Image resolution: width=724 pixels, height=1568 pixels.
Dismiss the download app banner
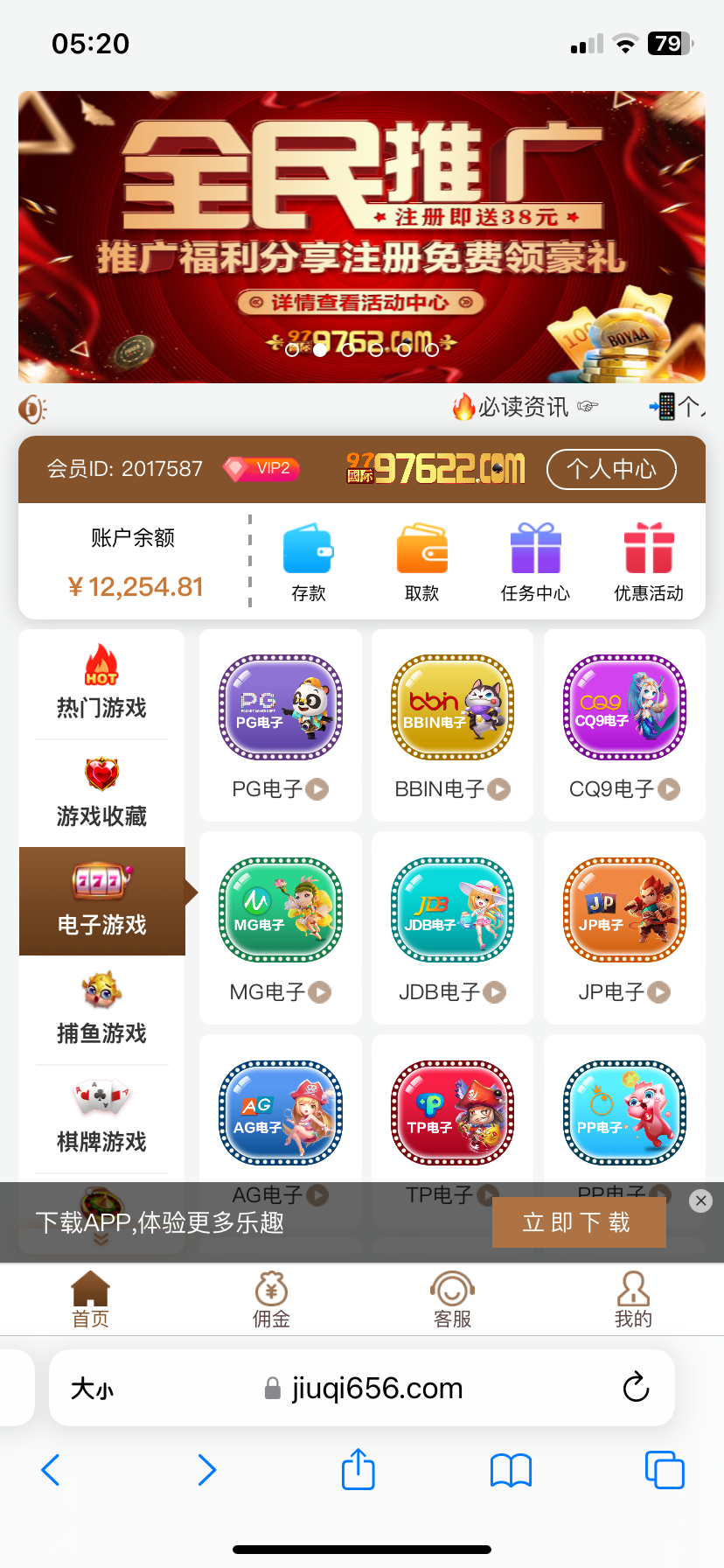700,1200
